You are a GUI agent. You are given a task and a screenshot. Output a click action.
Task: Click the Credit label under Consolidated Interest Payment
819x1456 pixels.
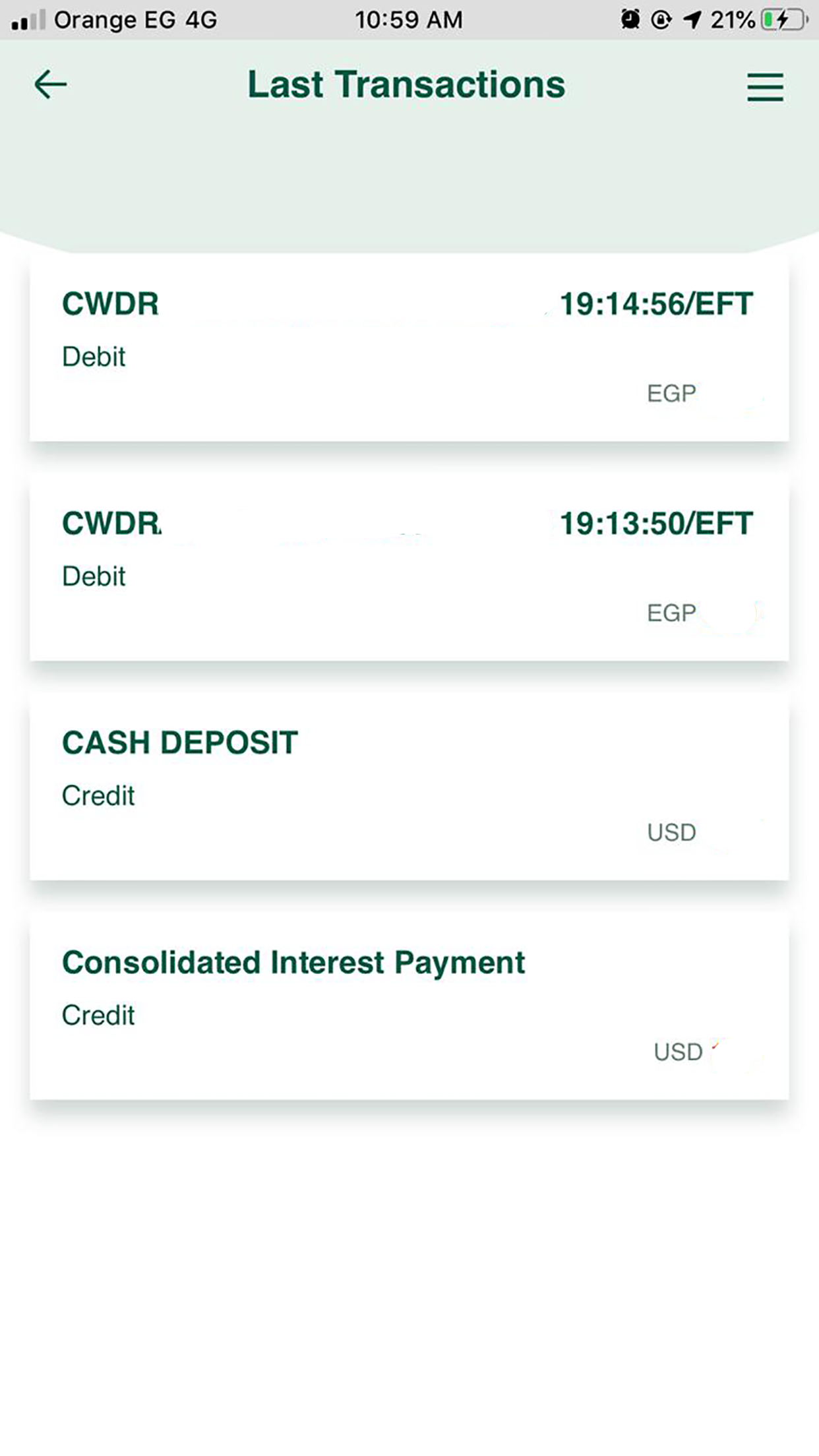click(98, 1015)
